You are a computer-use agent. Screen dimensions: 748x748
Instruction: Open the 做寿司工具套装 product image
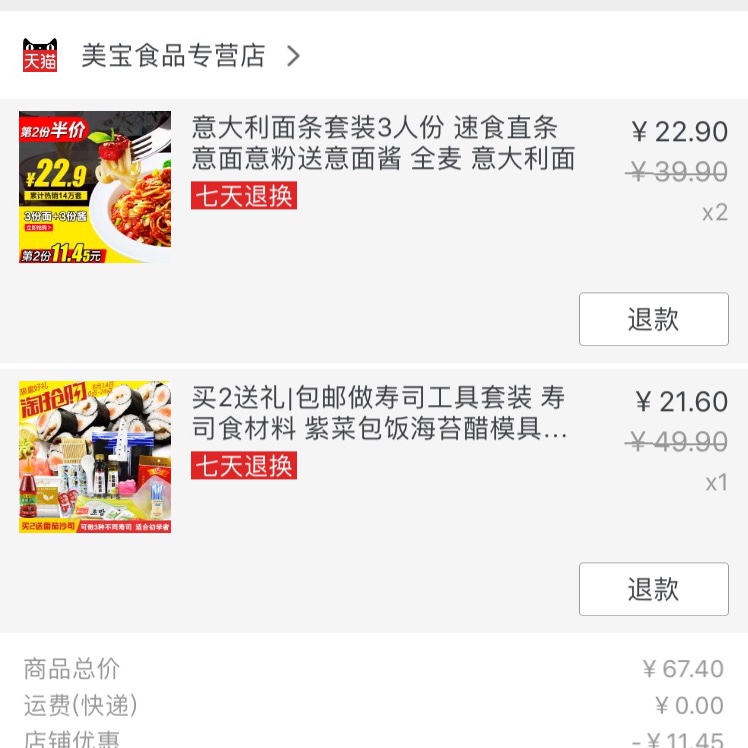click(x=95, y=456)
